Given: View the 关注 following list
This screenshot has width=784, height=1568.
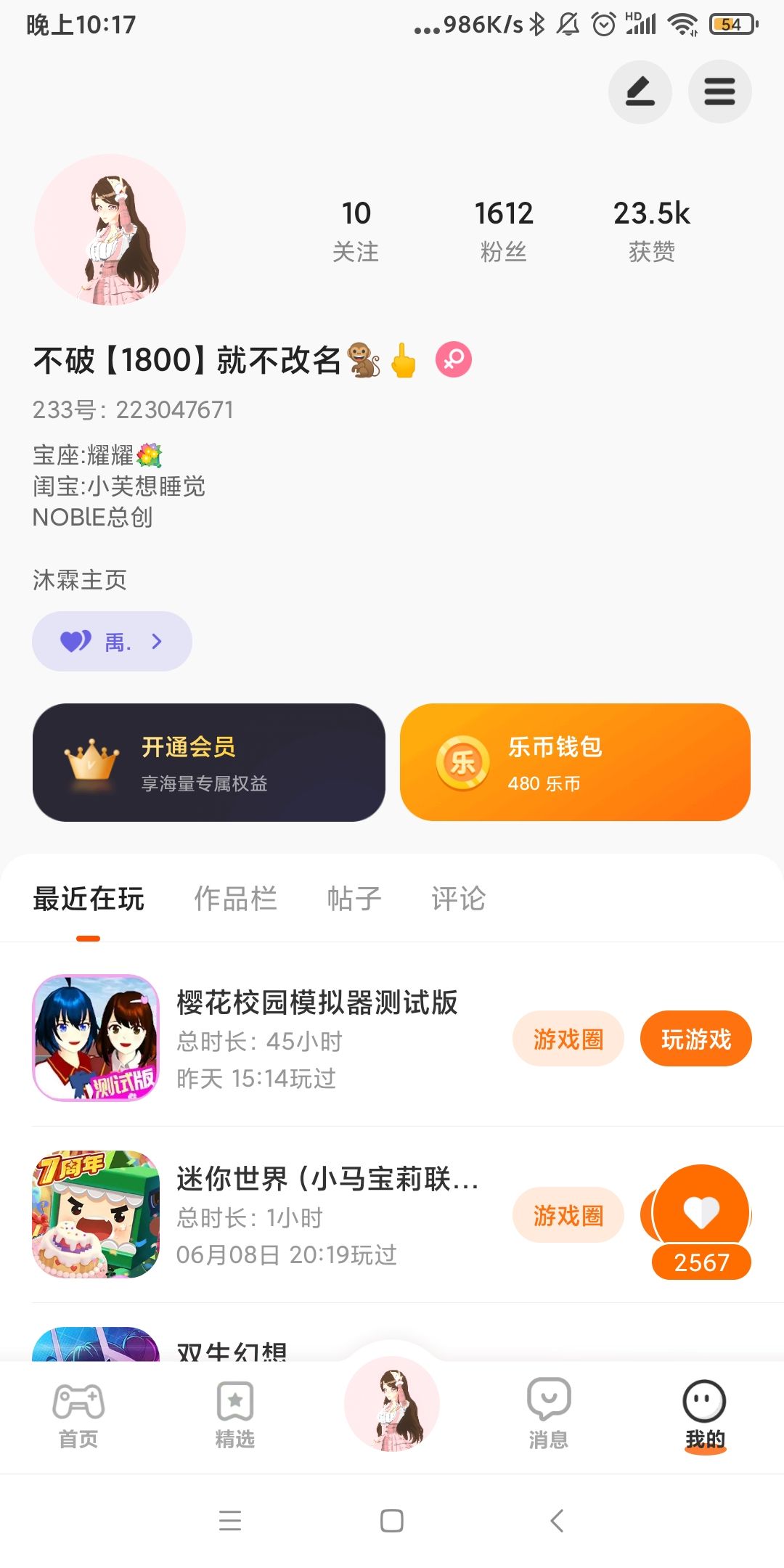Looking at the screenshot, I should [356, 230].
